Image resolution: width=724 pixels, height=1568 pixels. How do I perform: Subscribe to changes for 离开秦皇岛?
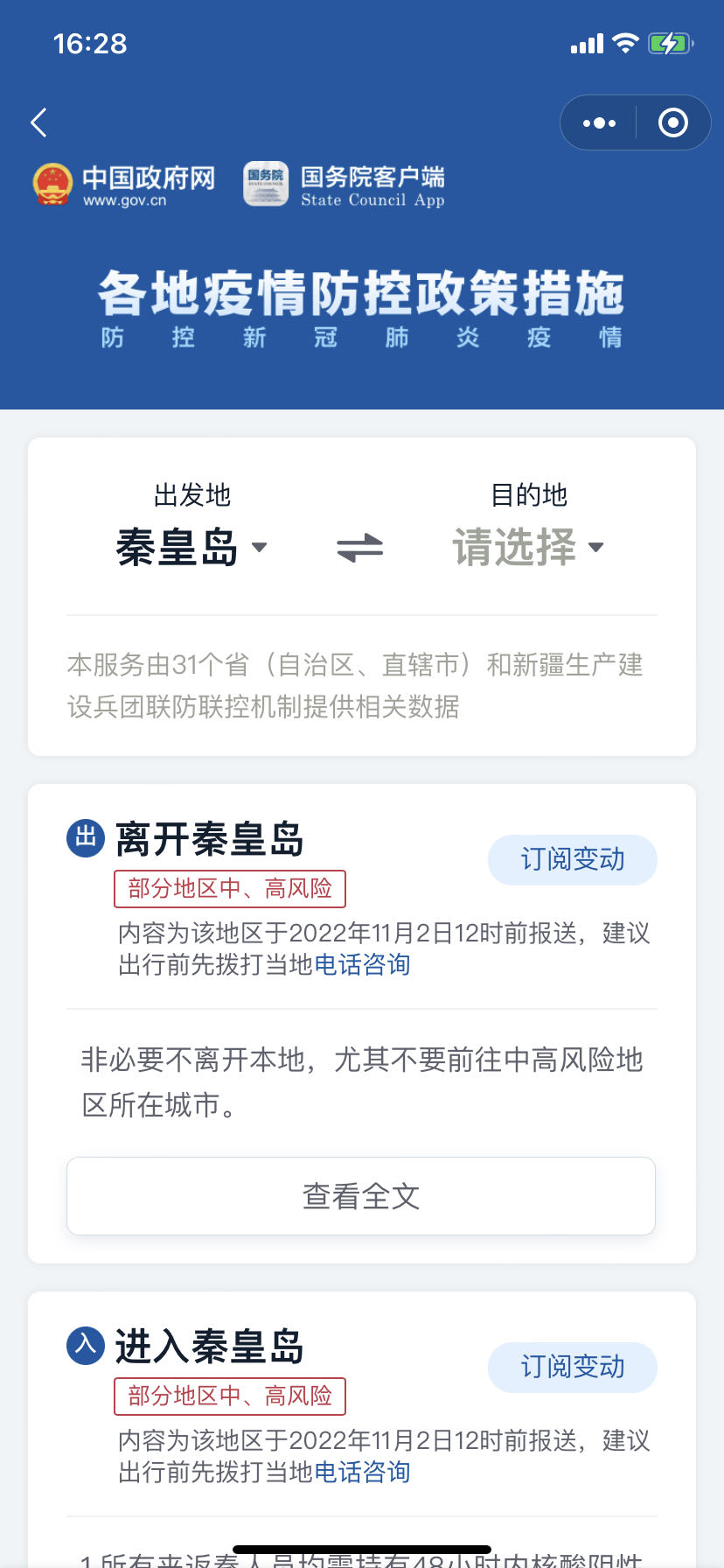point(573,860)
